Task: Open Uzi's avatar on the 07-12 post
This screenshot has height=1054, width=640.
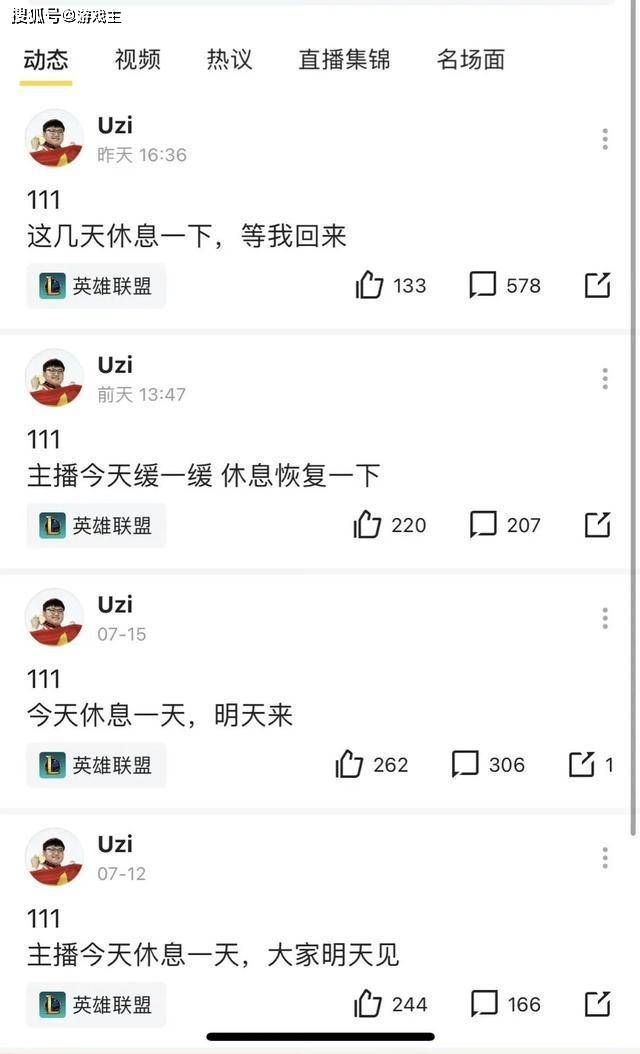Action: pyautogui.click(x=54, y=857)
